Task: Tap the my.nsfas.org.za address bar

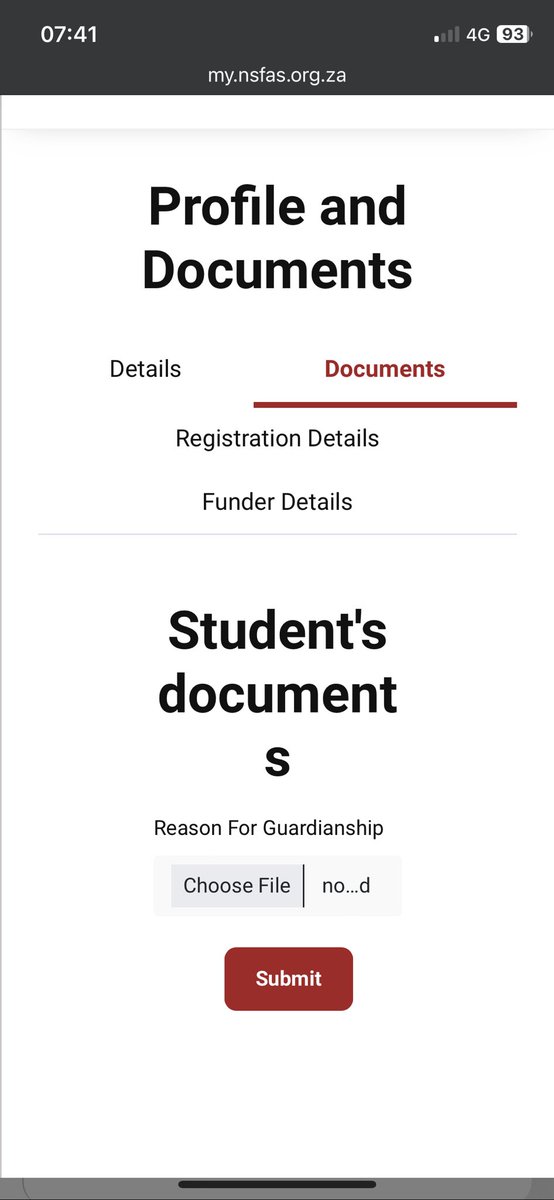Action: [x=277, y=75]
